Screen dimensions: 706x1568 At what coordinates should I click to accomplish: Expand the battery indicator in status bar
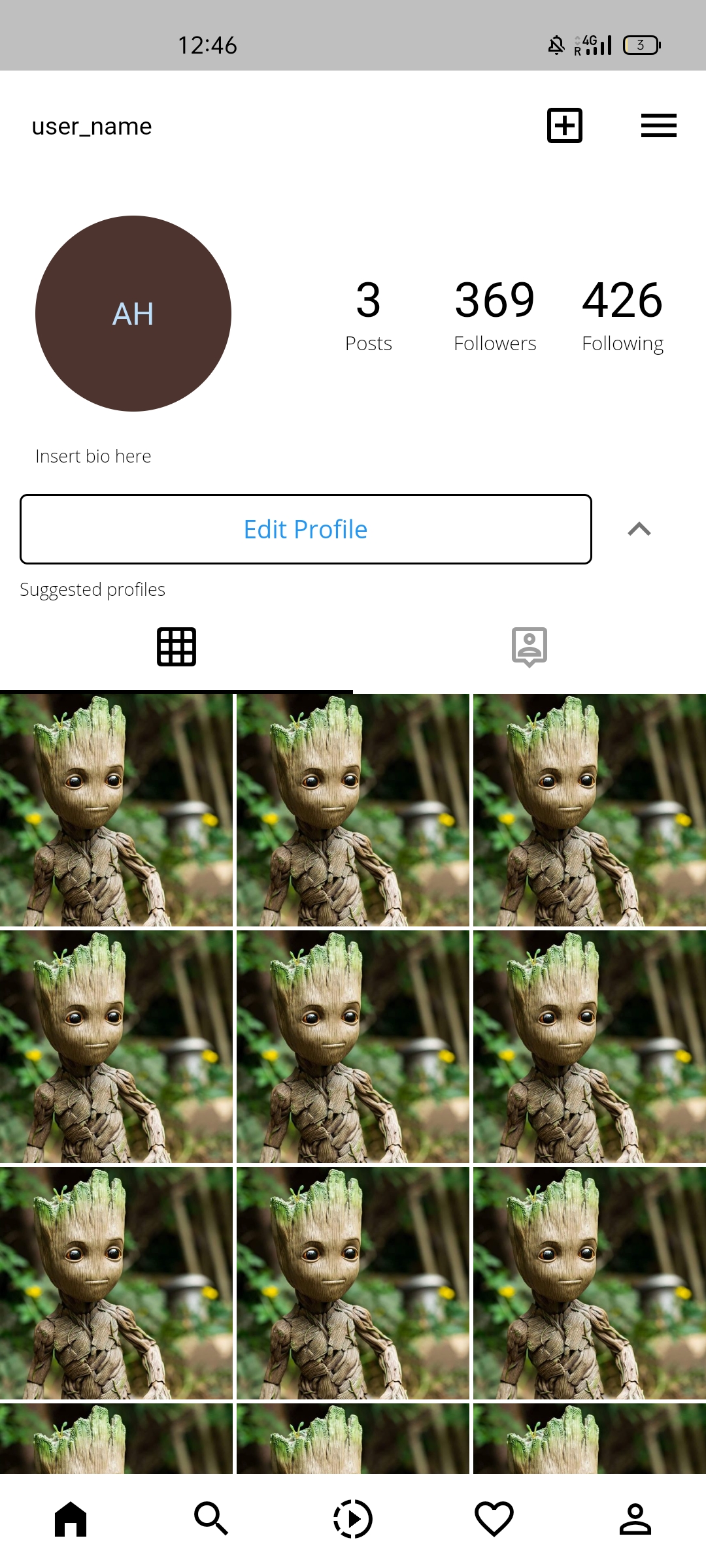click(x=641, y=44)
